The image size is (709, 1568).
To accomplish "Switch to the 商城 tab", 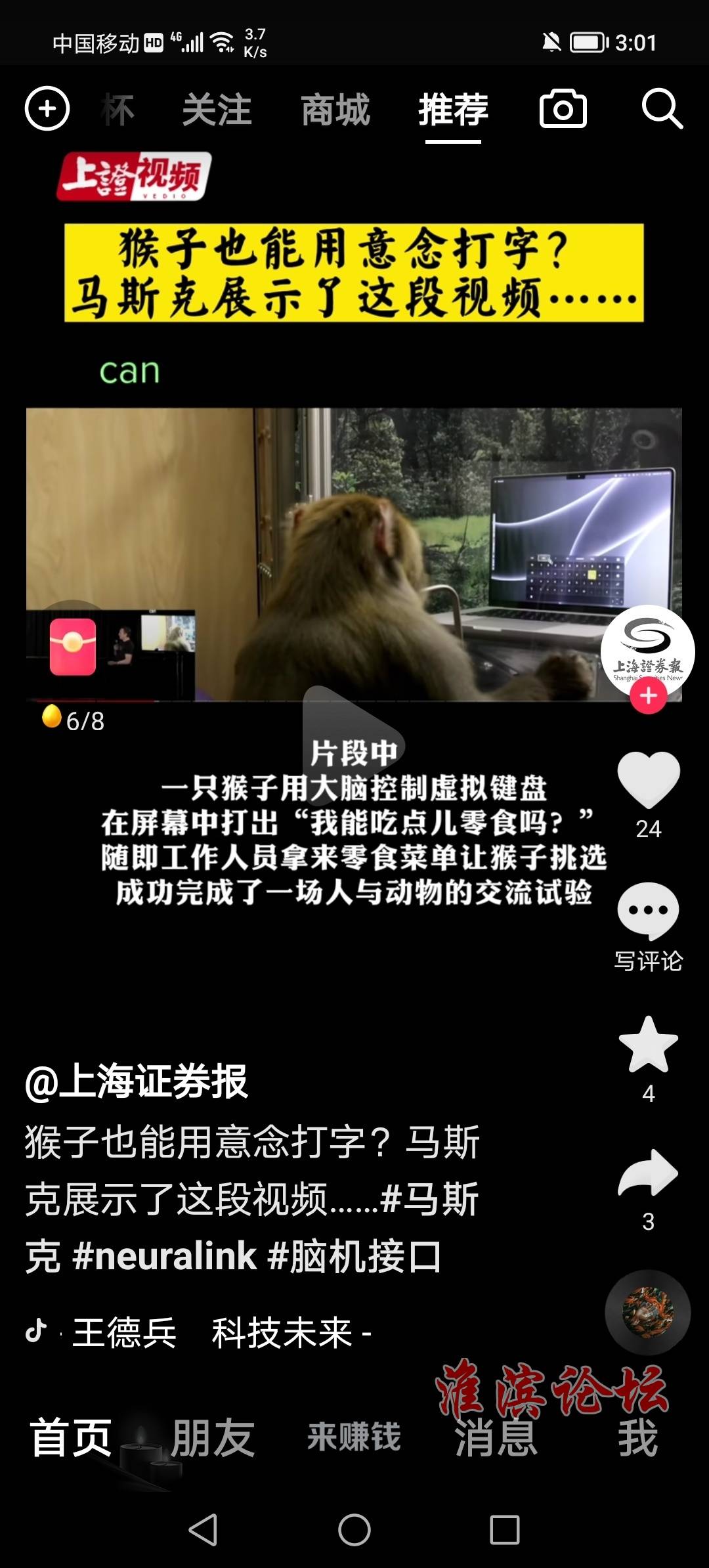I will point(335,110).
